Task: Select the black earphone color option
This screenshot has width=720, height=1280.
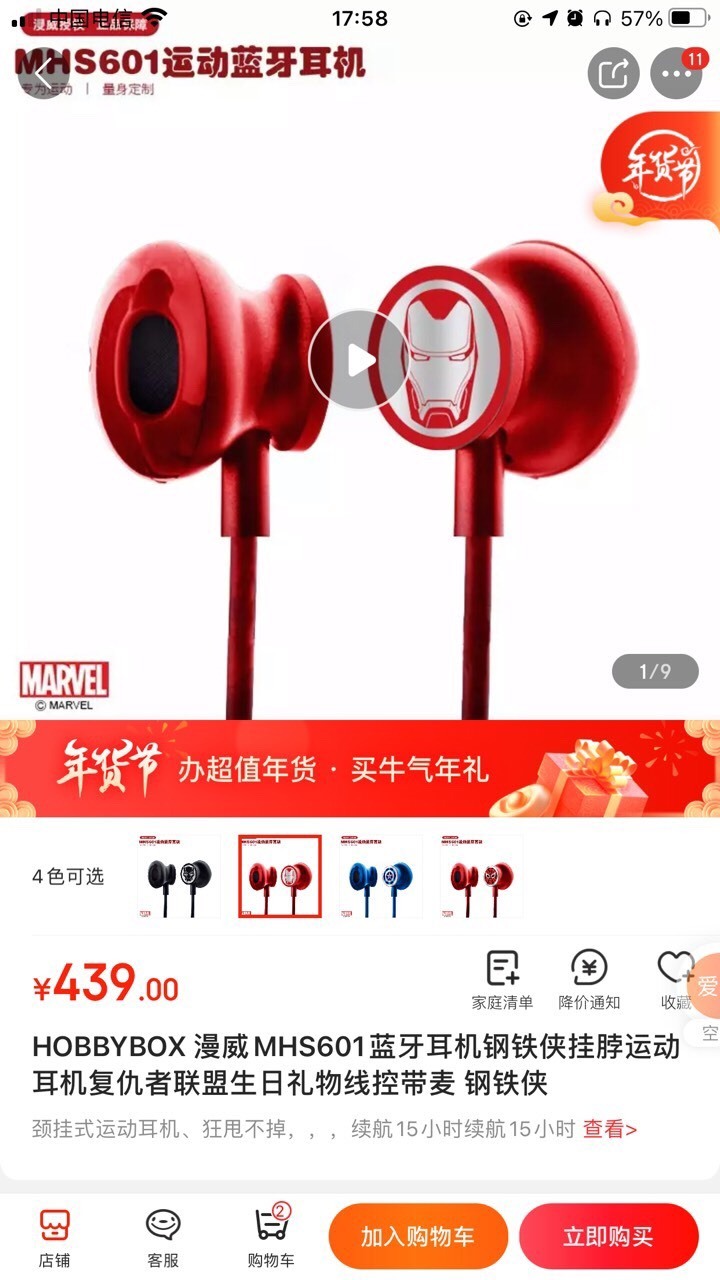Action: pyautogui.click(x=179, y=876)
